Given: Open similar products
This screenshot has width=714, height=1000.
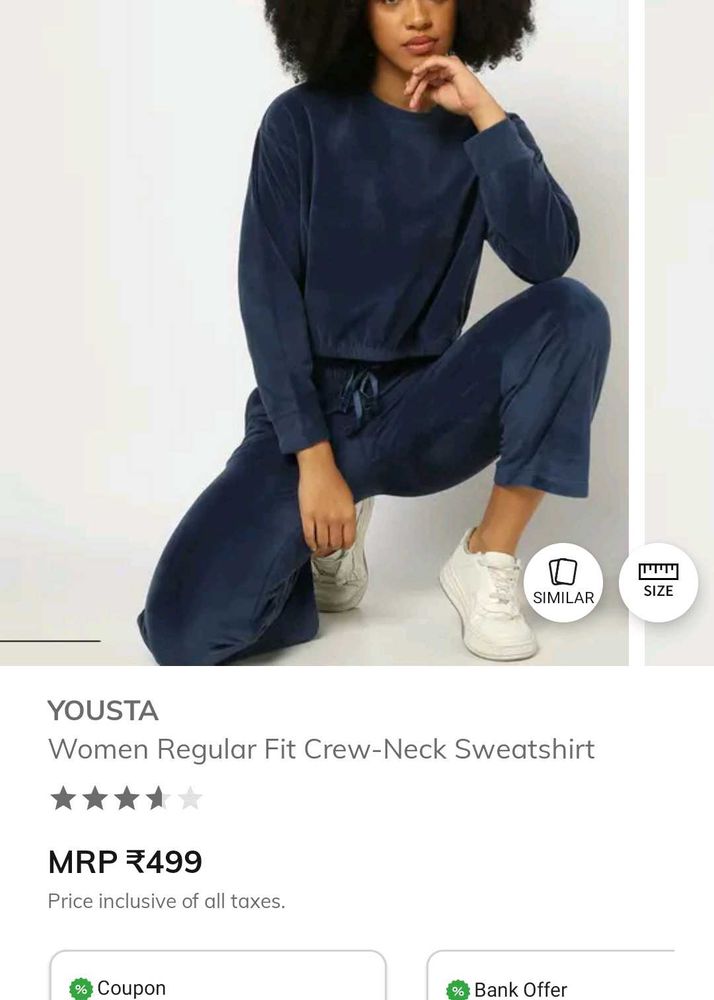Looking at the screenshot, I should coord(563,582).
